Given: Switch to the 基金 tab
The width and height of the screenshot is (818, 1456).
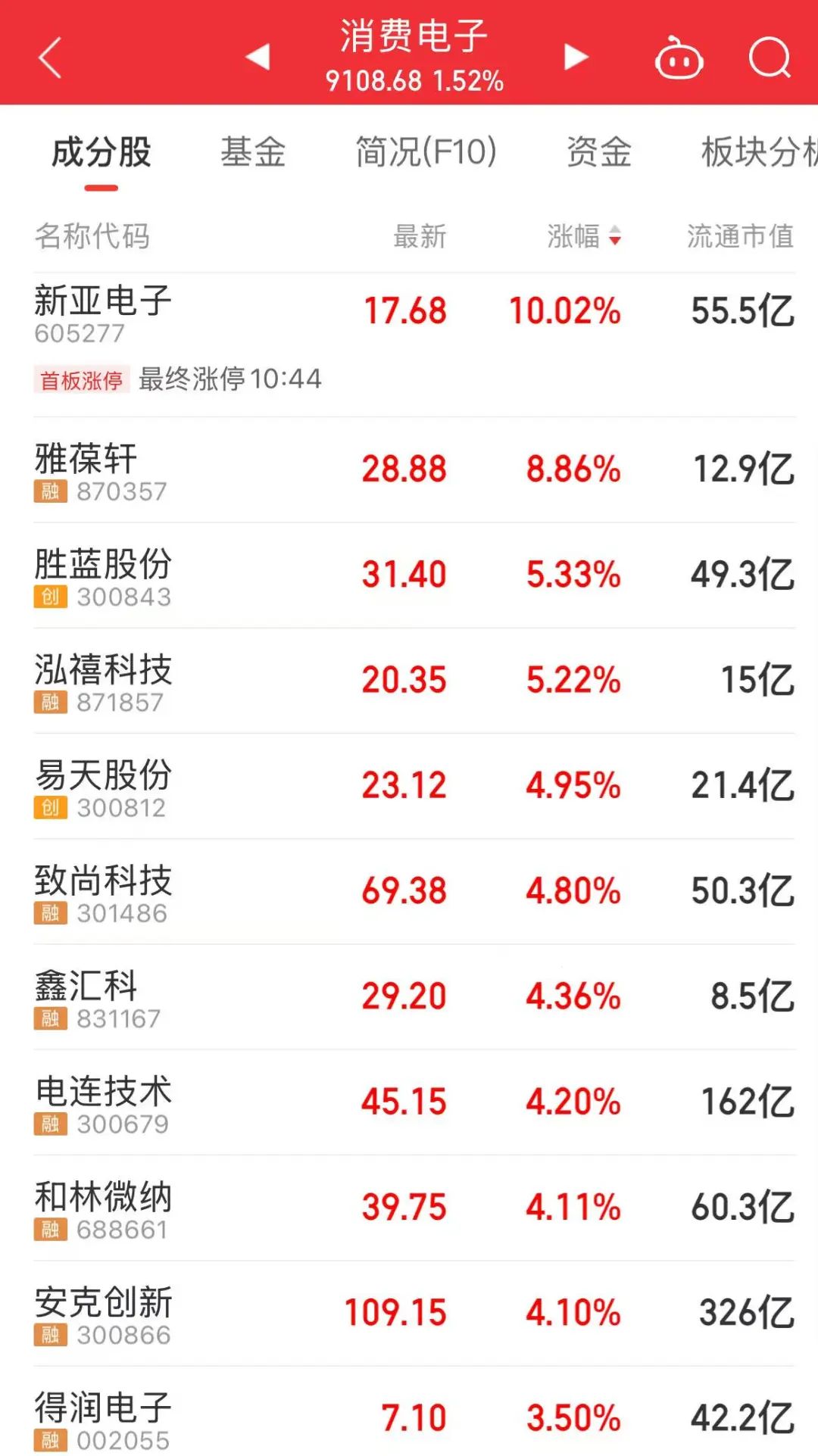Looking at the screenshot, I should [x=253, y=151].
